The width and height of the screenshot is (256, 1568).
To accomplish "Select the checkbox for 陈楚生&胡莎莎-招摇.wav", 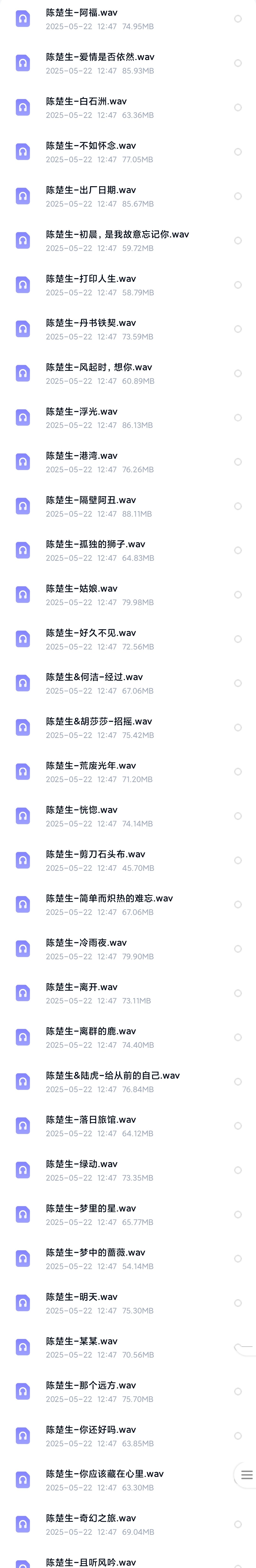I will (x=238, y=727).
